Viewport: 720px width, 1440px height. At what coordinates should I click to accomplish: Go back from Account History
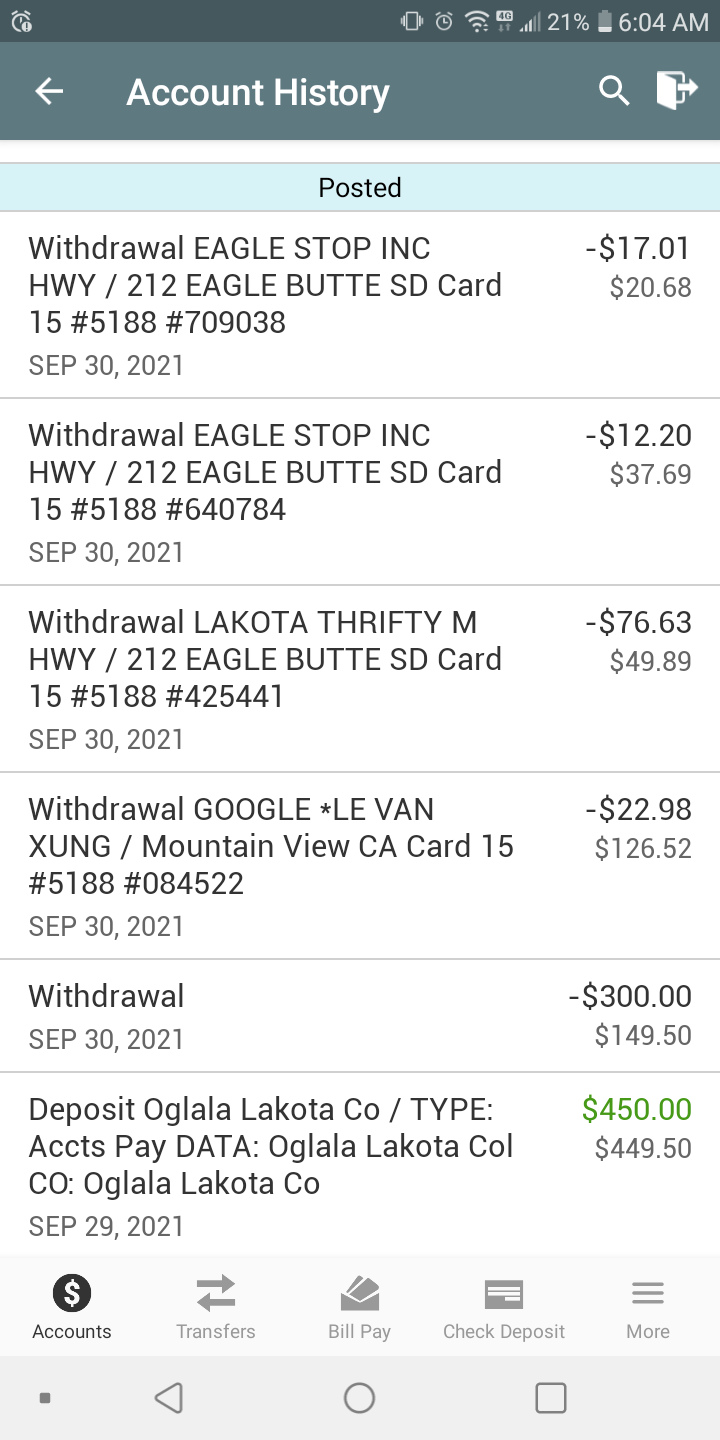tap(49, 92)
